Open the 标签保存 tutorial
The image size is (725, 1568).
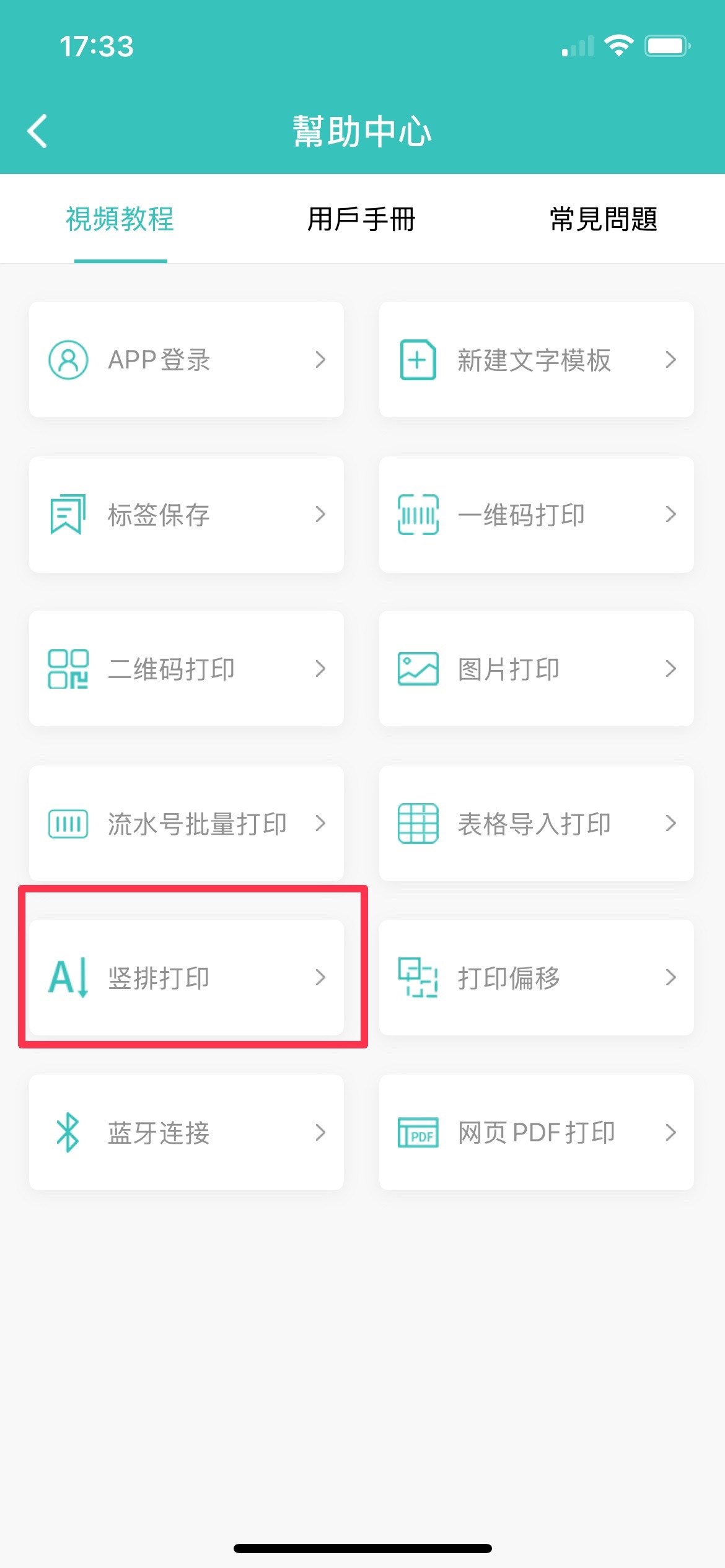pos(186,515)
